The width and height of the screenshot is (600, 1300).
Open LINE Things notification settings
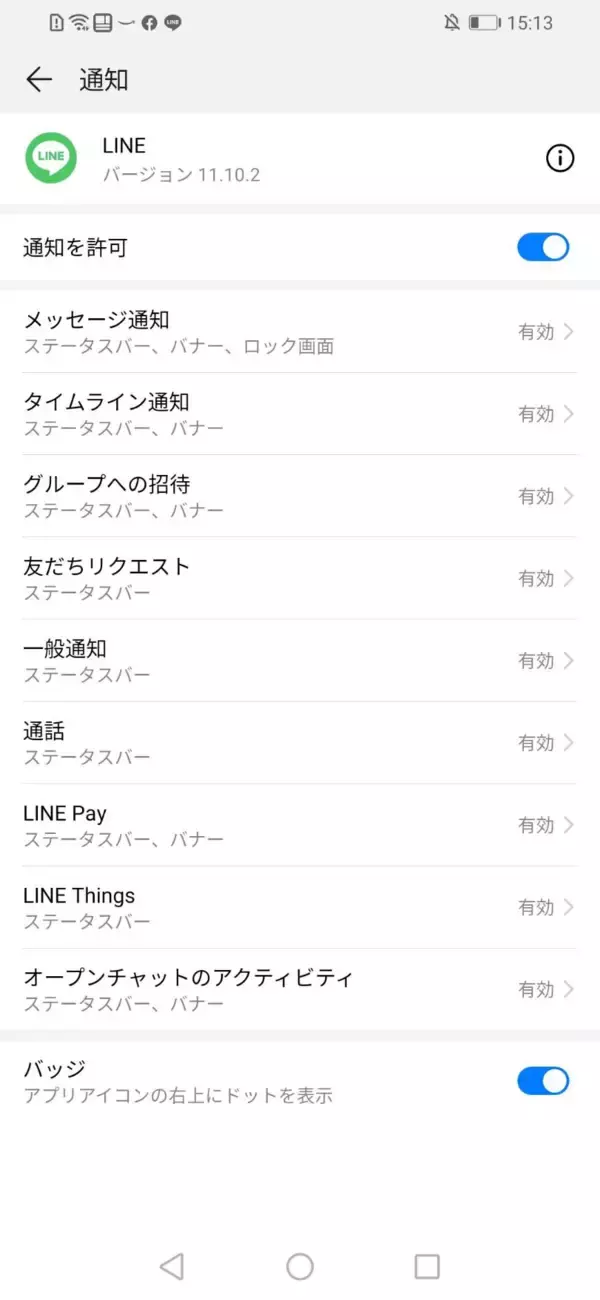(x=300, y=907)
